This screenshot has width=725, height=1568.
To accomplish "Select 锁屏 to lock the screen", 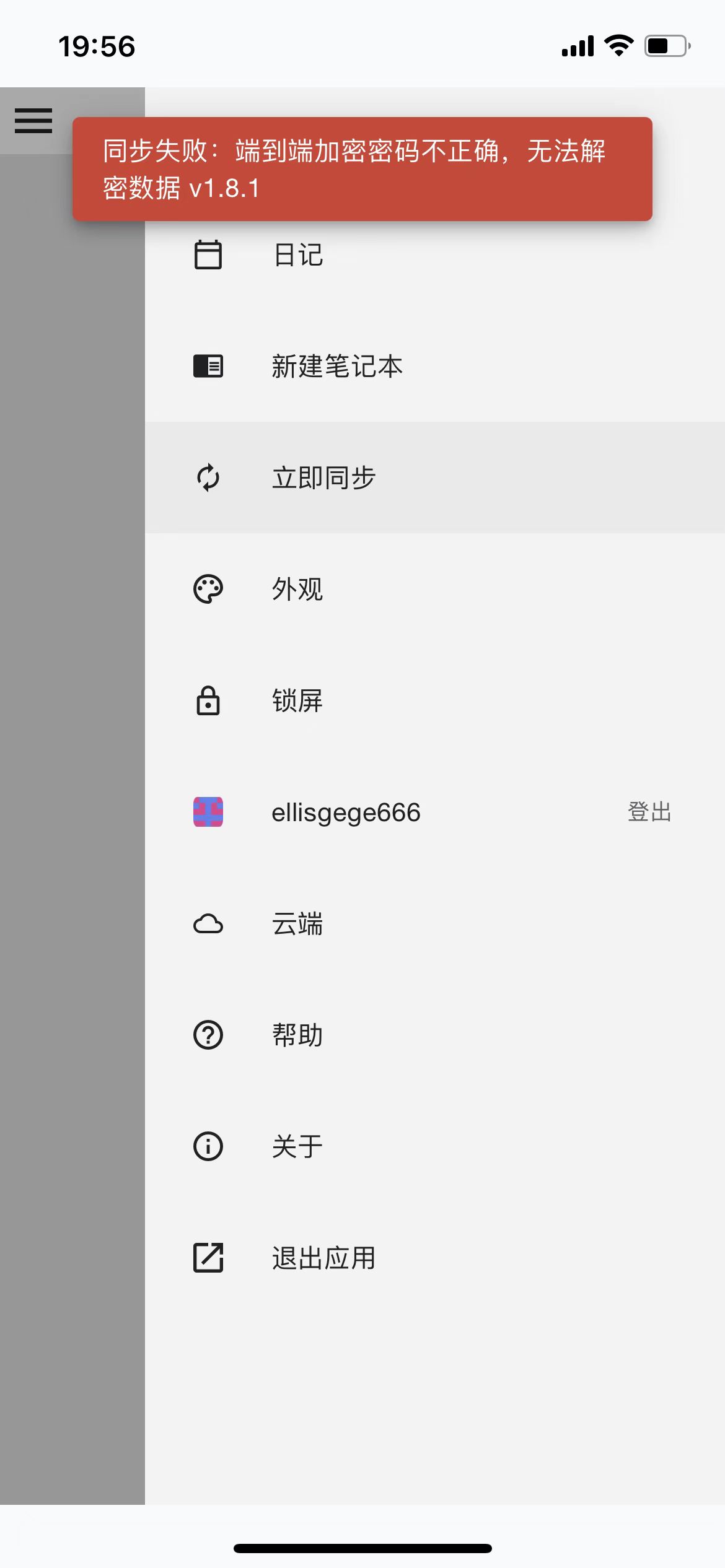I will point(296,700).
